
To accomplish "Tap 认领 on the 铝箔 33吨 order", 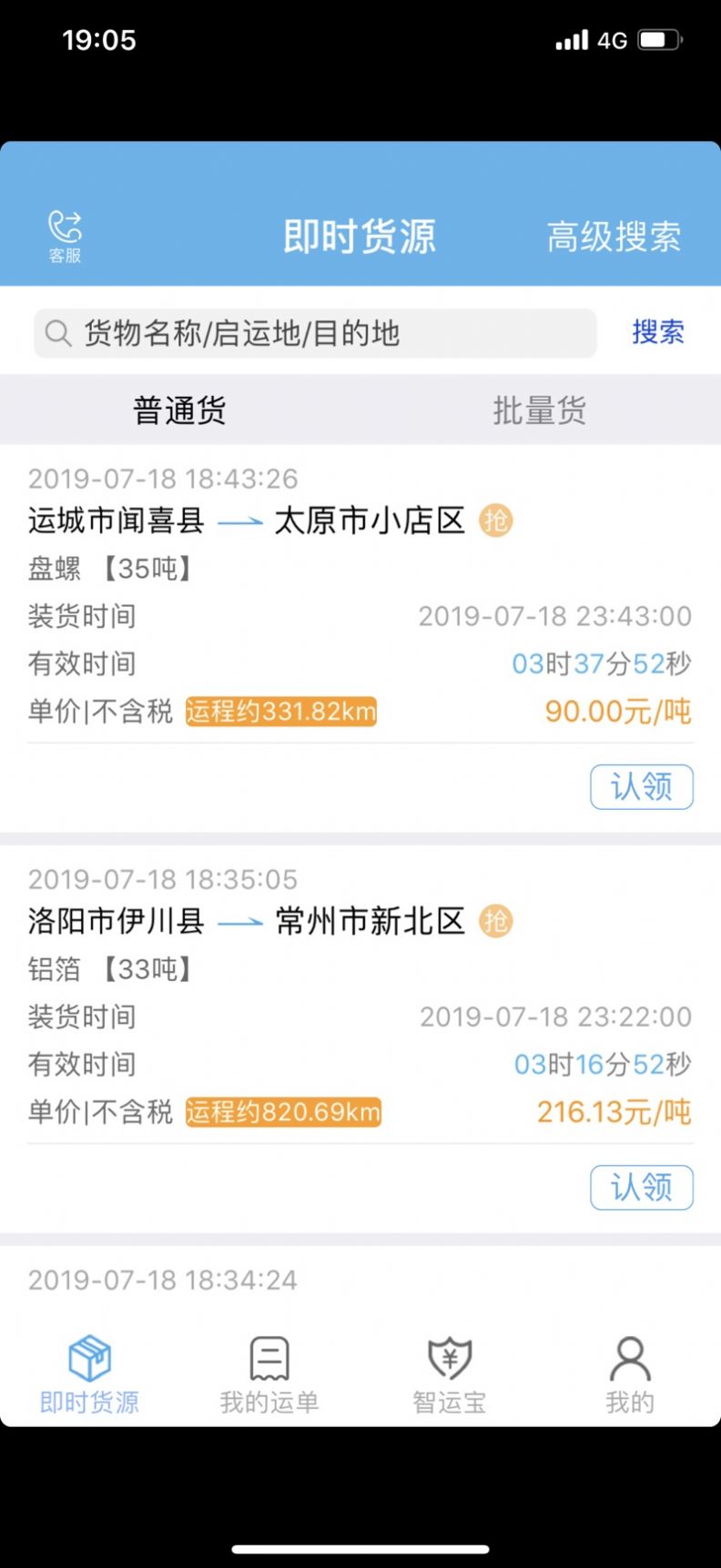I will [641, 1188].
